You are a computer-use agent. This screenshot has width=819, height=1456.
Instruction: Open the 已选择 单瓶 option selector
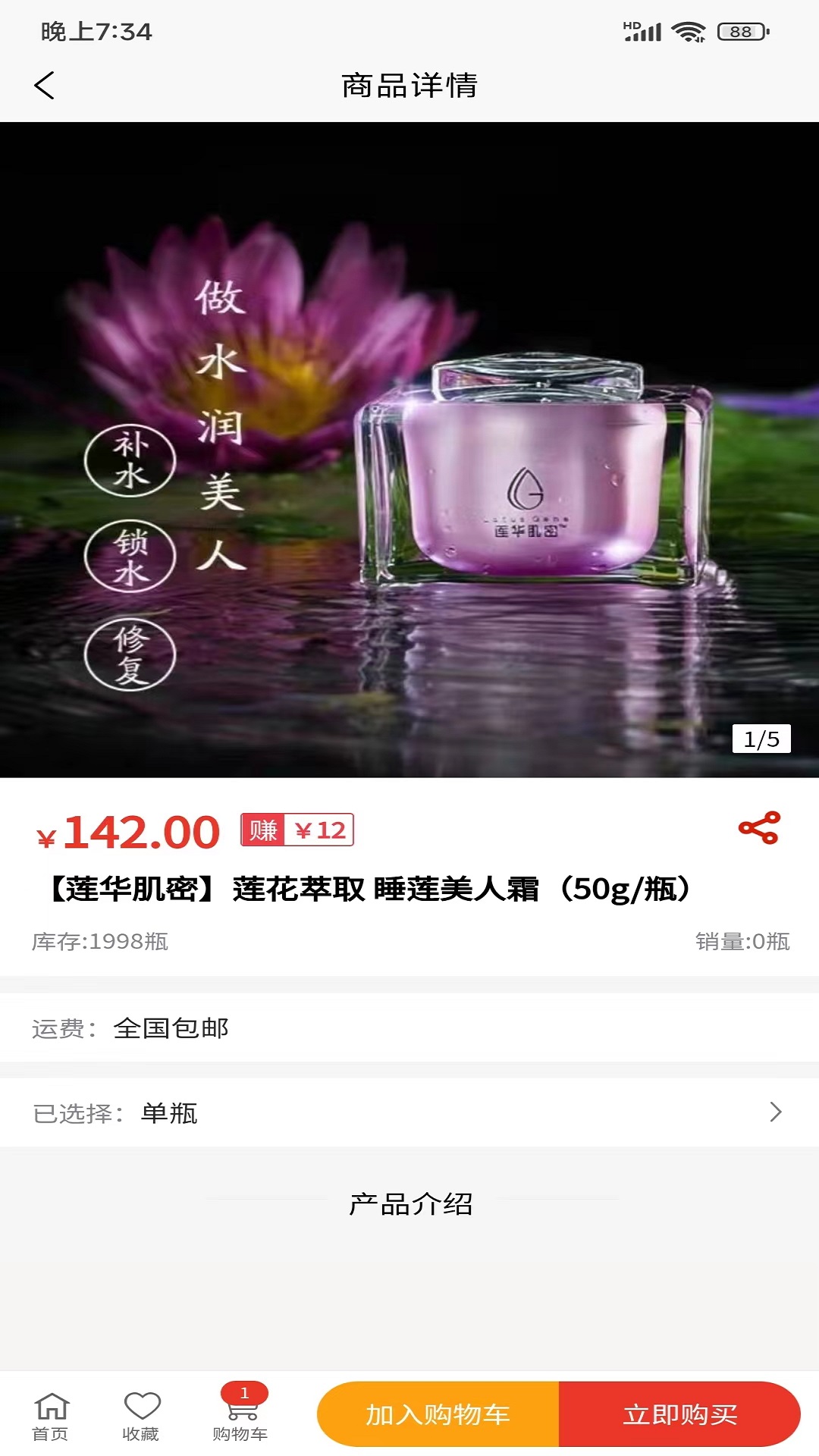409,1112
